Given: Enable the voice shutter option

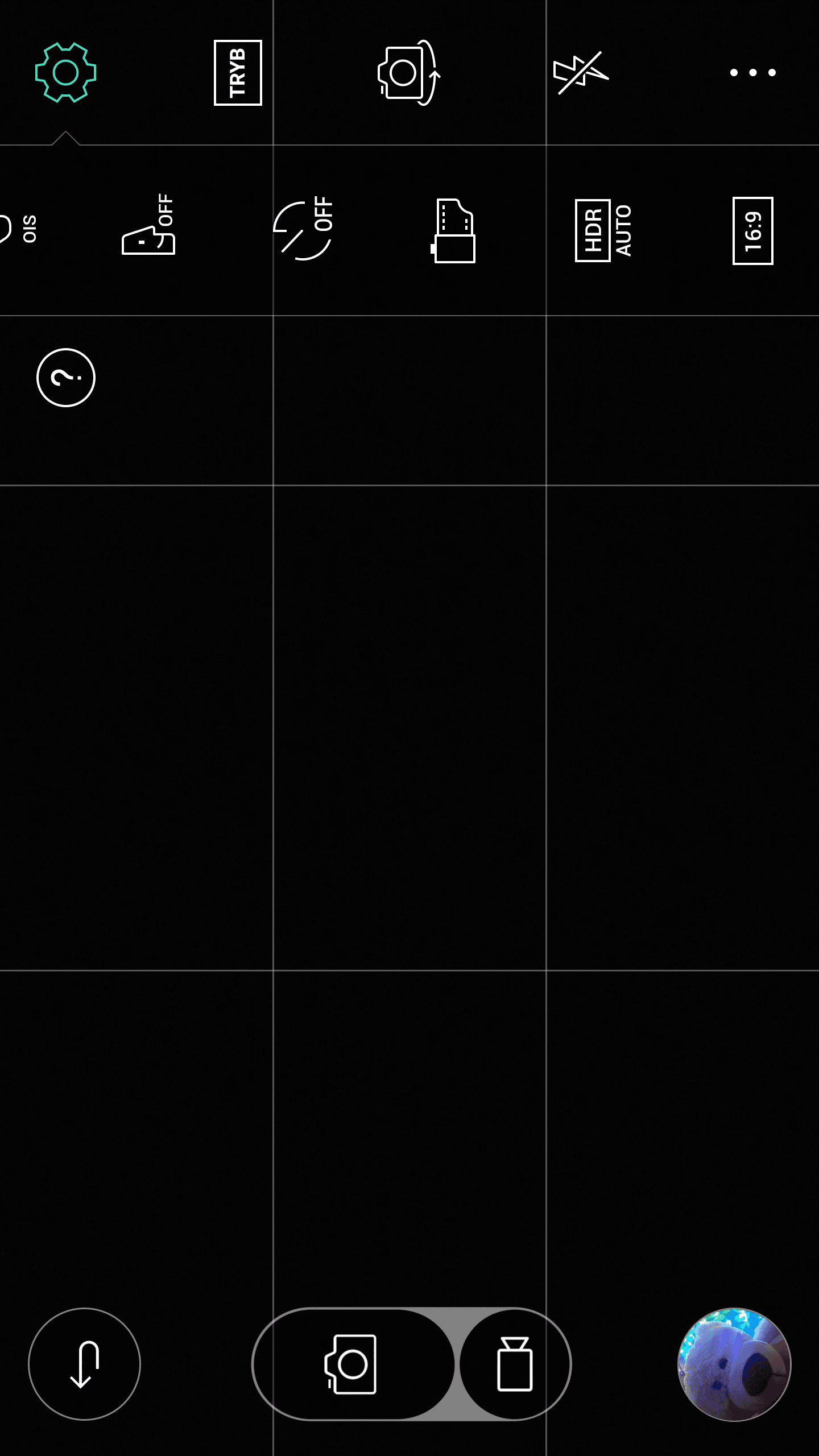Looking at the screenshot, I should pos(148,225).
